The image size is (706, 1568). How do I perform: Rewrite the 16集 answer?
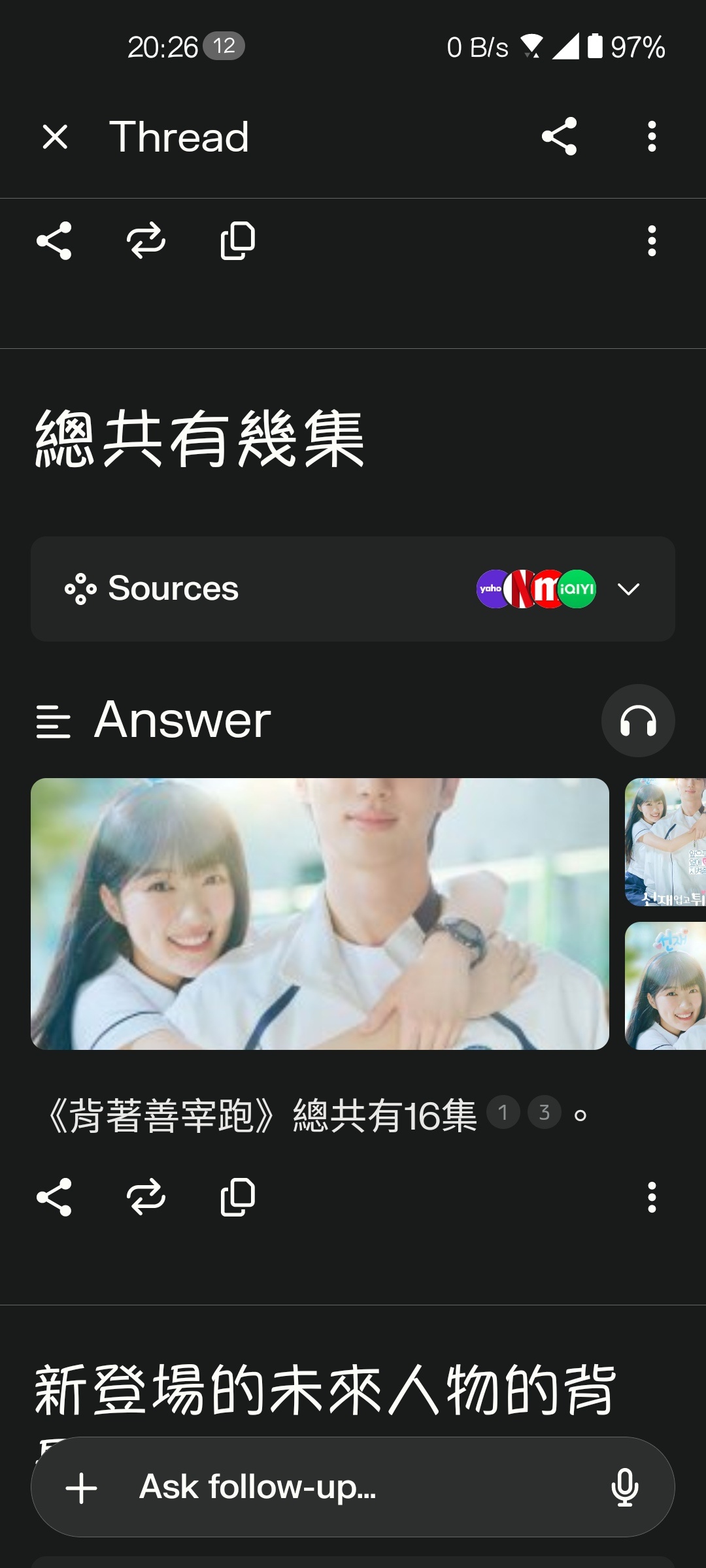(x=146, y=1197)
